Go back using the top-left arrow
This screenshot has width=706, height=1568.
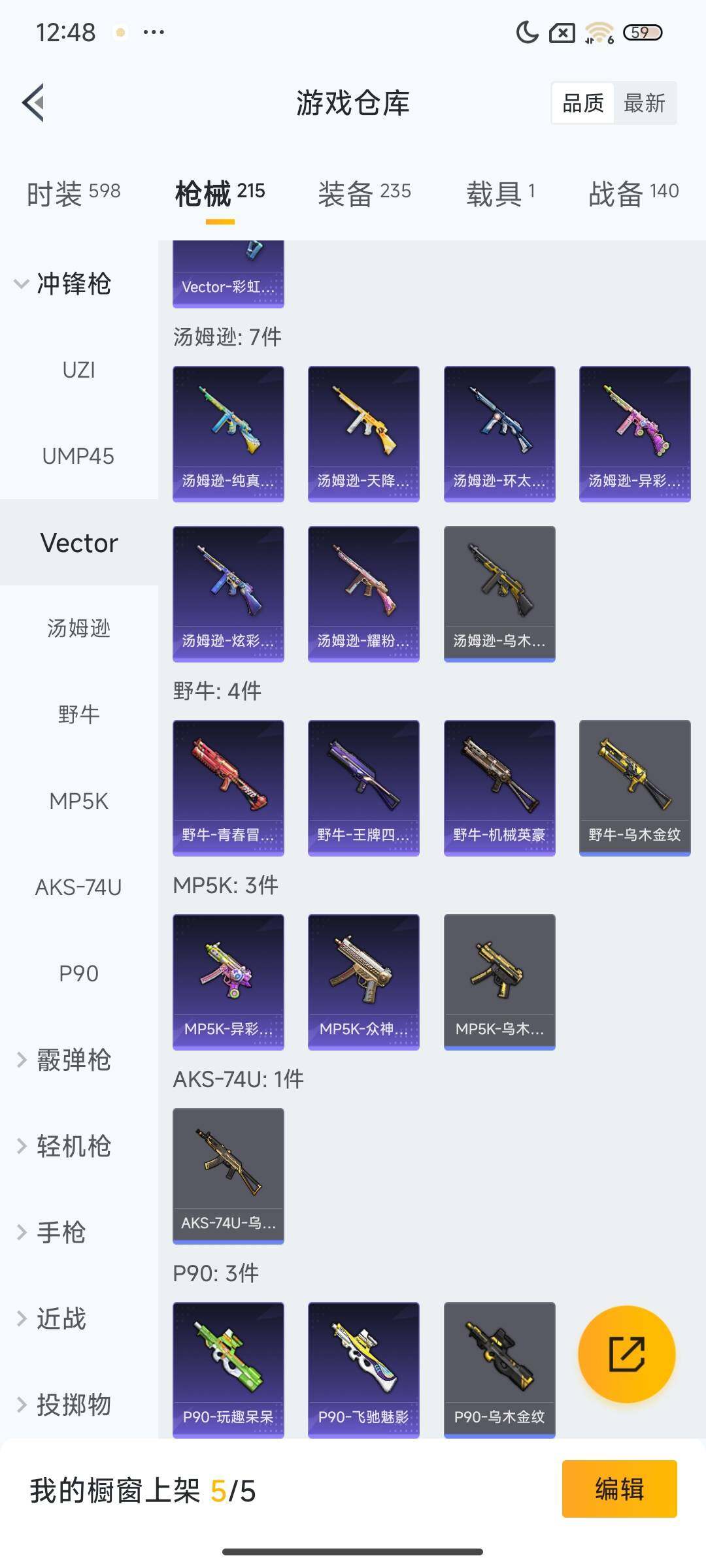point(34,103)
